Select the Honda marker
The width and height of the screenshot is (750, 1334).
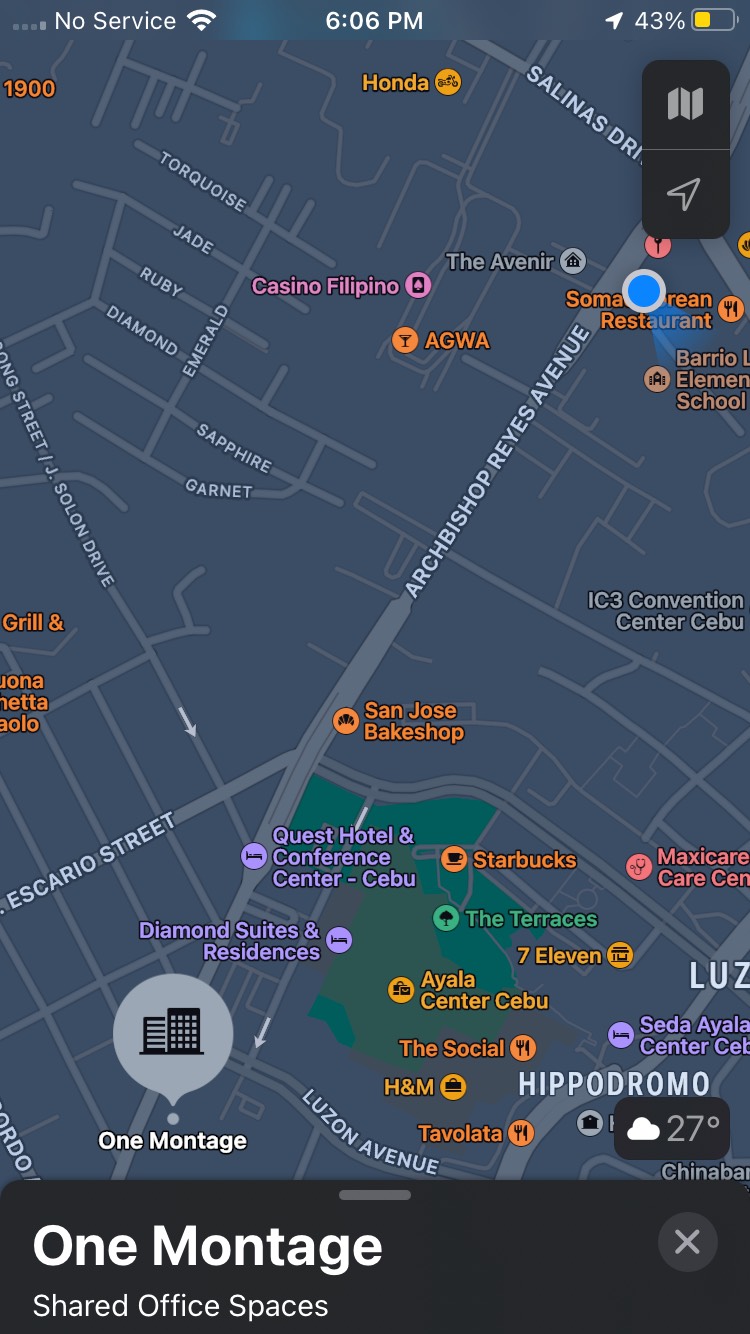448,82
